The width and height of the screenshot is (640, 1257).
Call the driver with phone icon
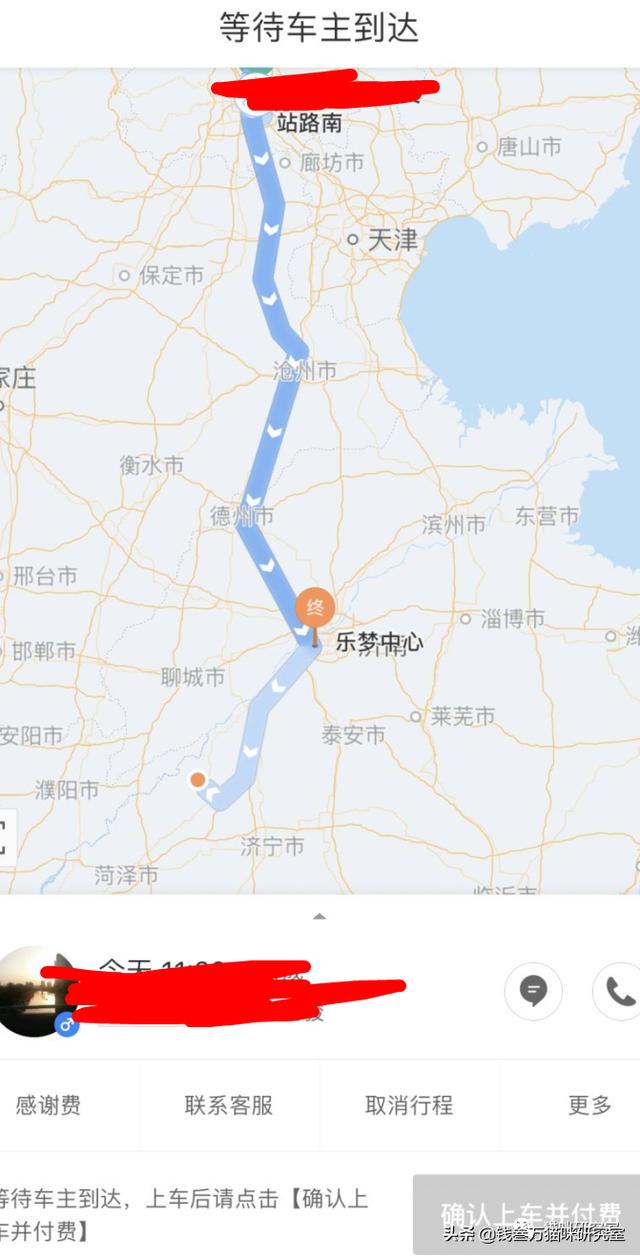pos(619,991)
